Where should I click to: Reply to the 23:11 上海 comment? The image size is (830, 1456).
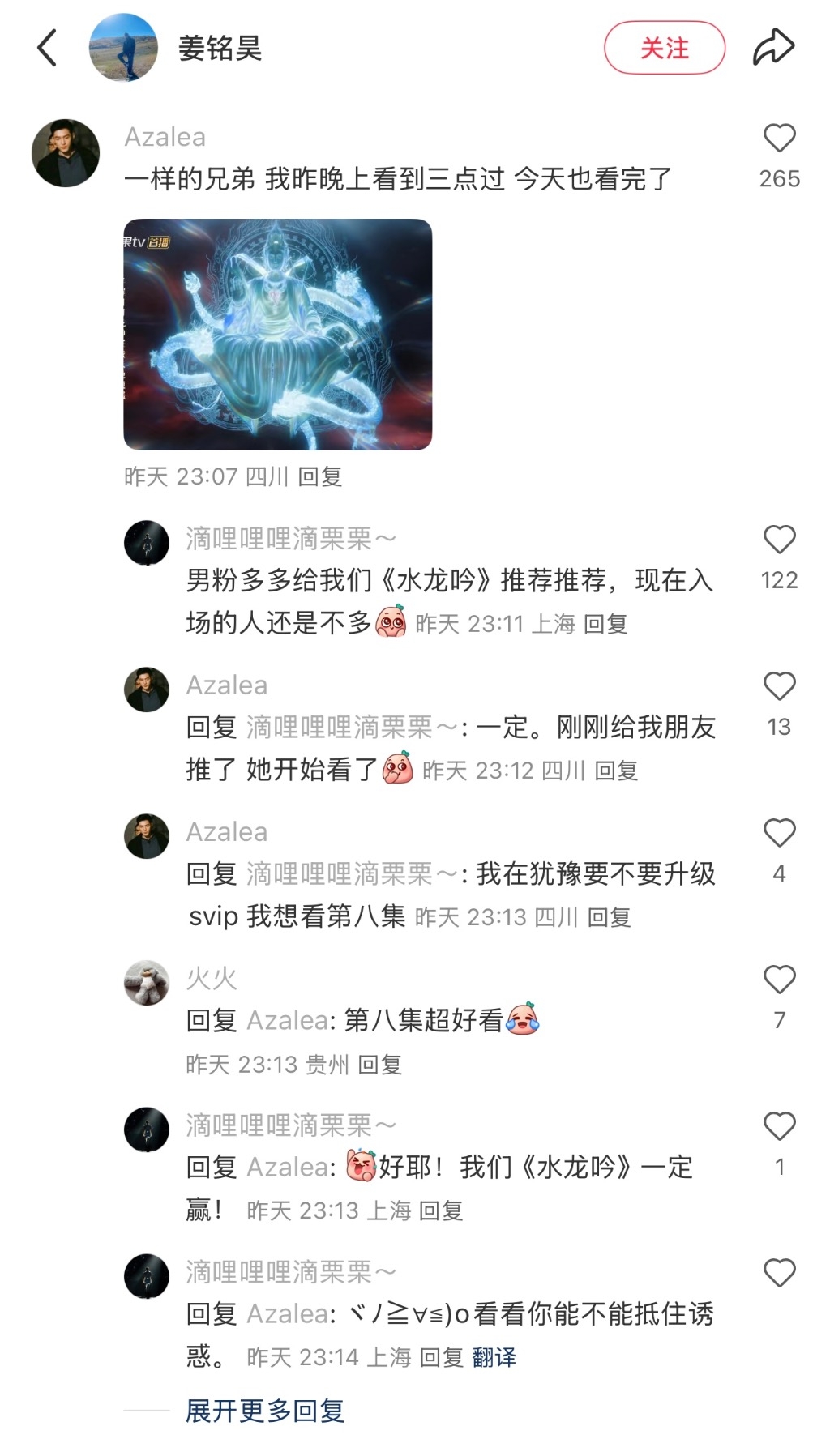coord(605,624)
